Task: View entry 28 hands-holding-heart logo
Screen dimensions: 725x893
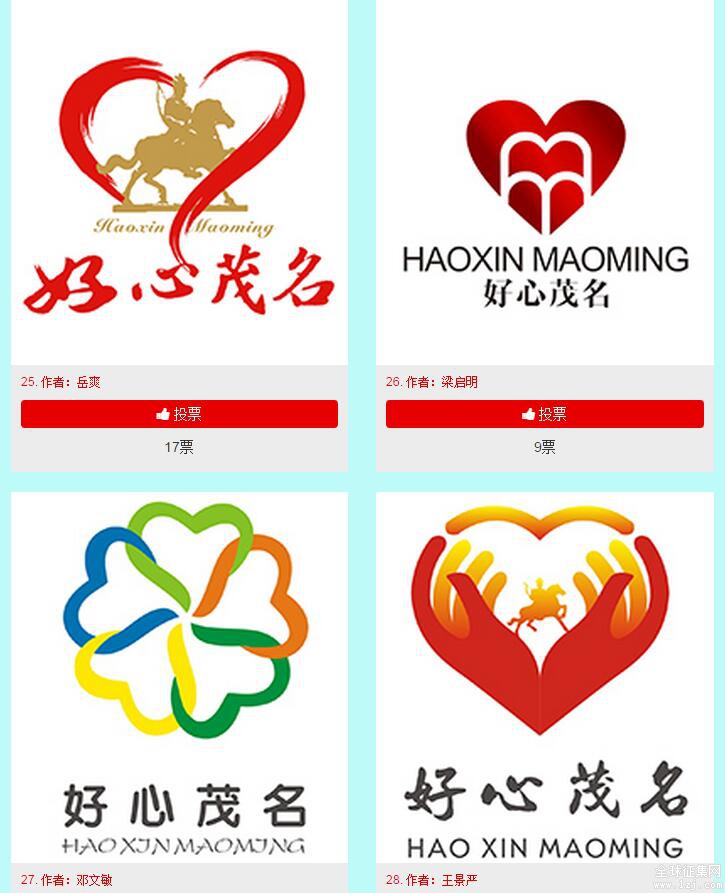Action: coord(545,675)
